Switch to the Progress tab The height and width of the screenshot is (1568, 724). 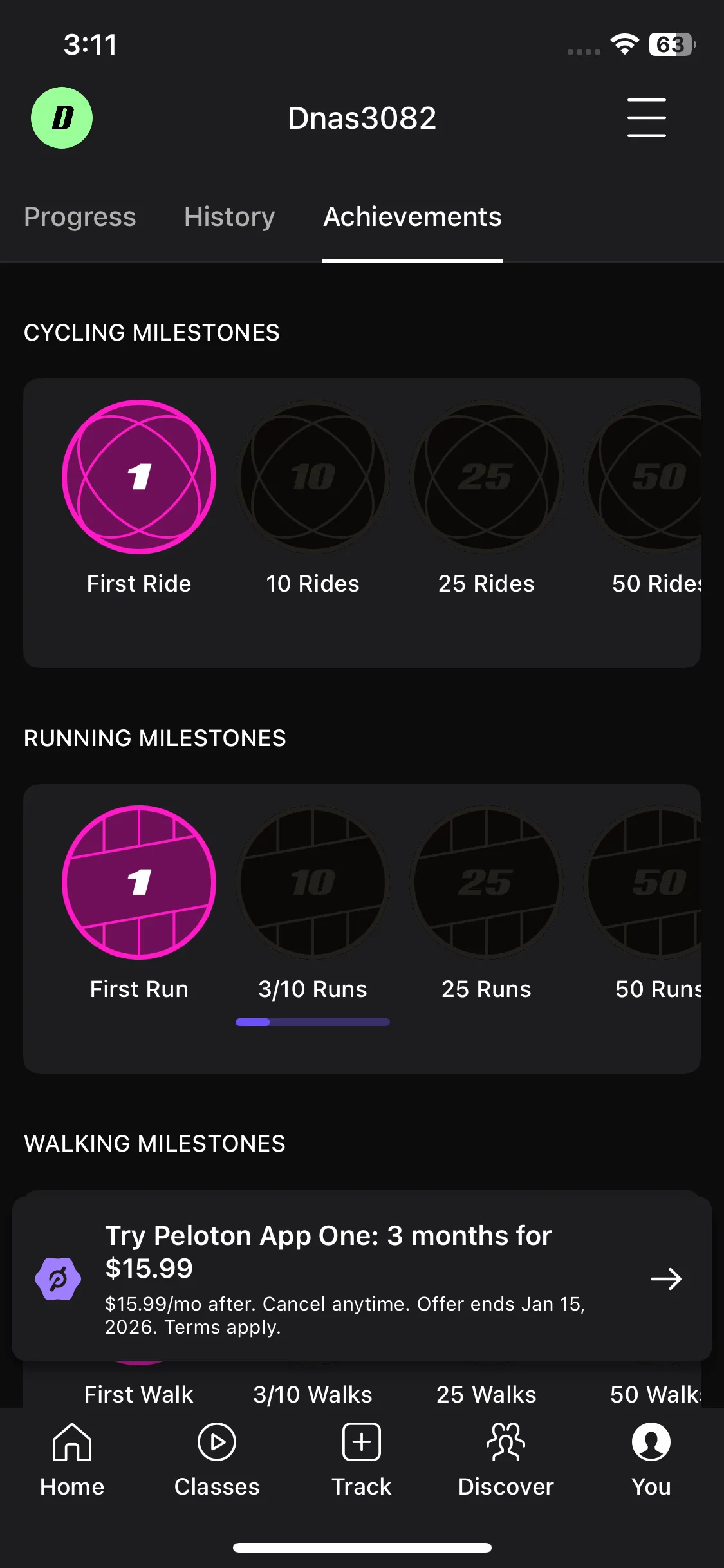pyautogui.click(x=80, y=217)
